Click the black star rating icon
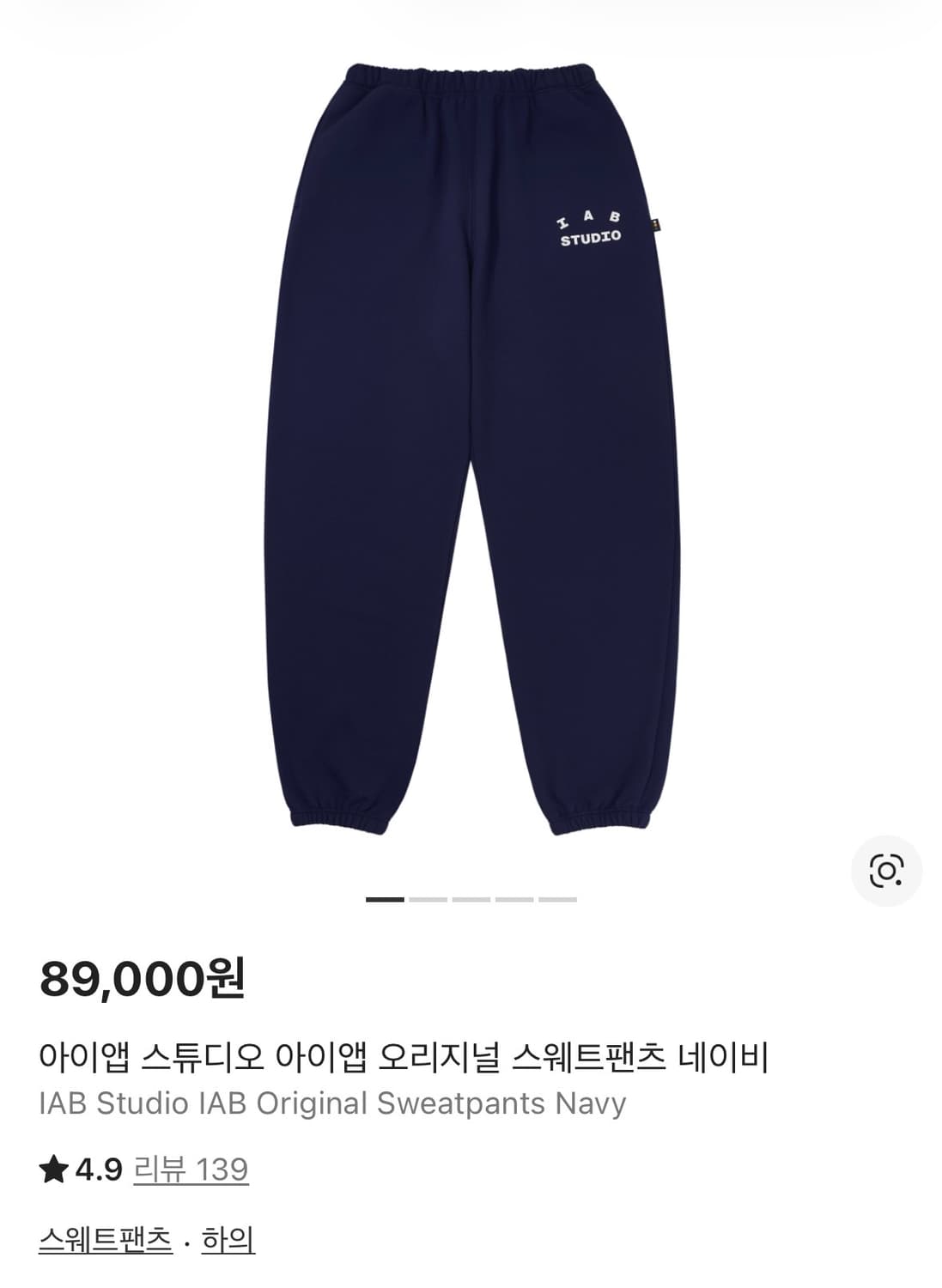This screenshot has height=1288, width=942. coord(53,1167)
